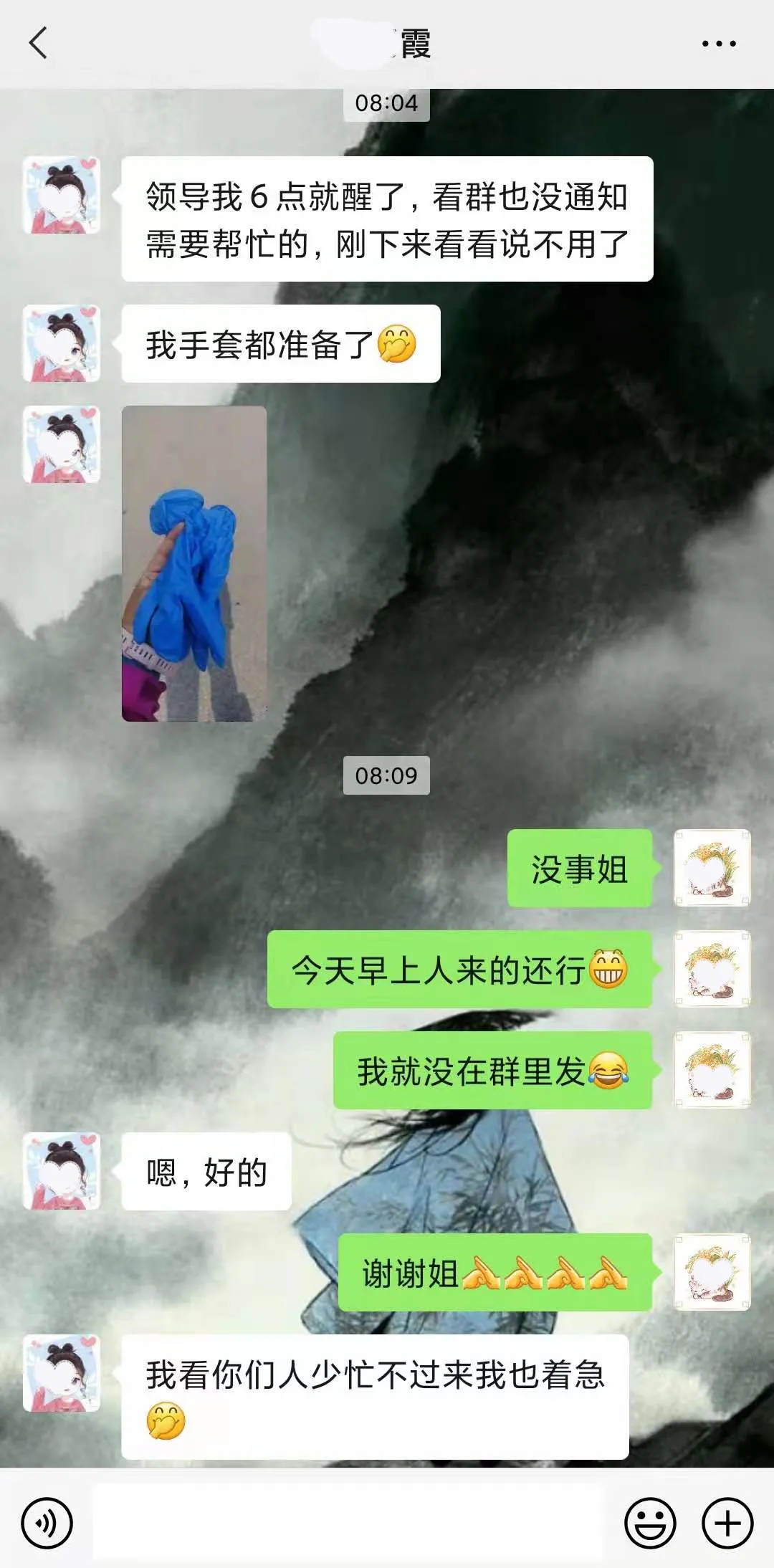This screenshot has height=1568, width=774.
Task: Go back to the chat list
Action: pyautogui.click(x=39, y=43)
